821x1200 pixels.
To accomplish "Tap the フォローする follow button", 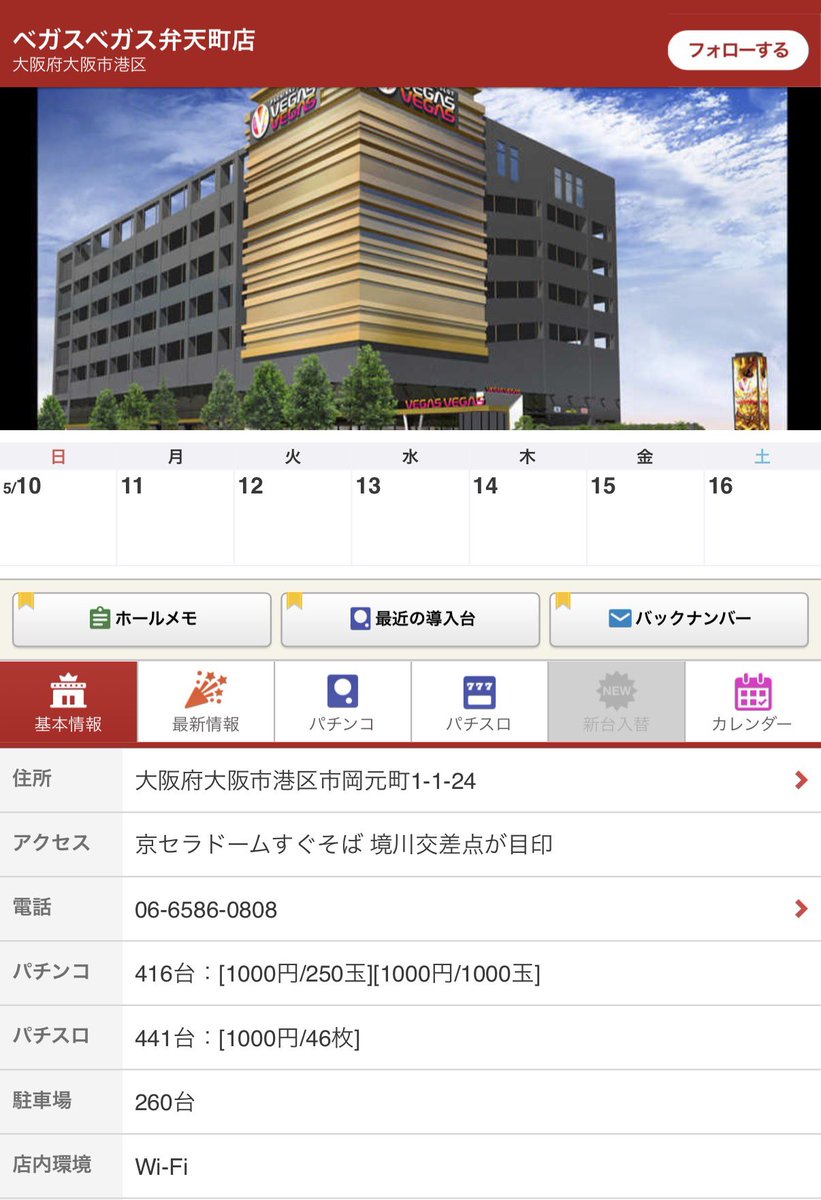I will coord(738,50).
